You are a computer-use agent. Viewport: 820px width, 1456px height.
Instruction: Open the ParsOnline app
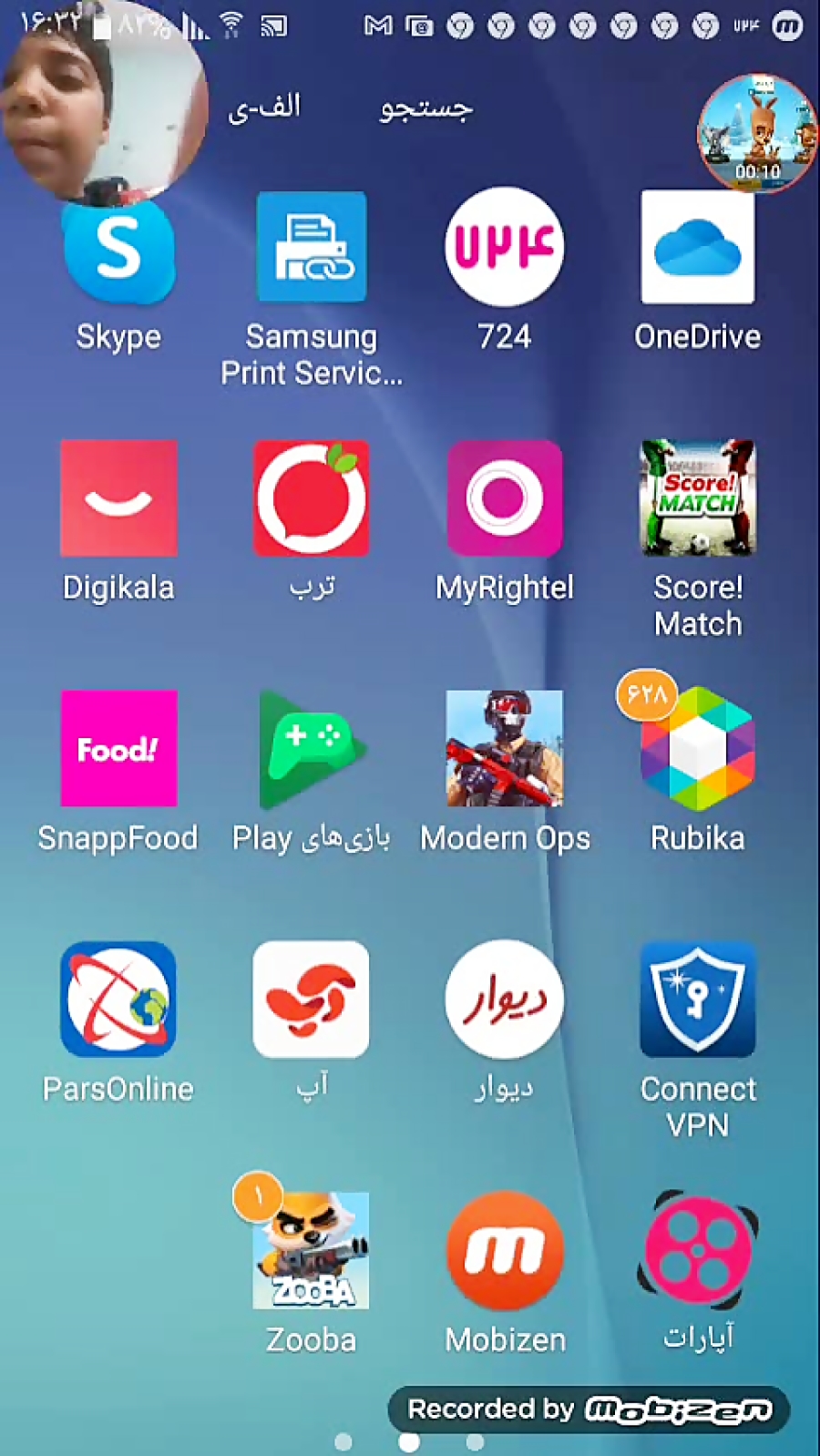tap(118, 1000)
